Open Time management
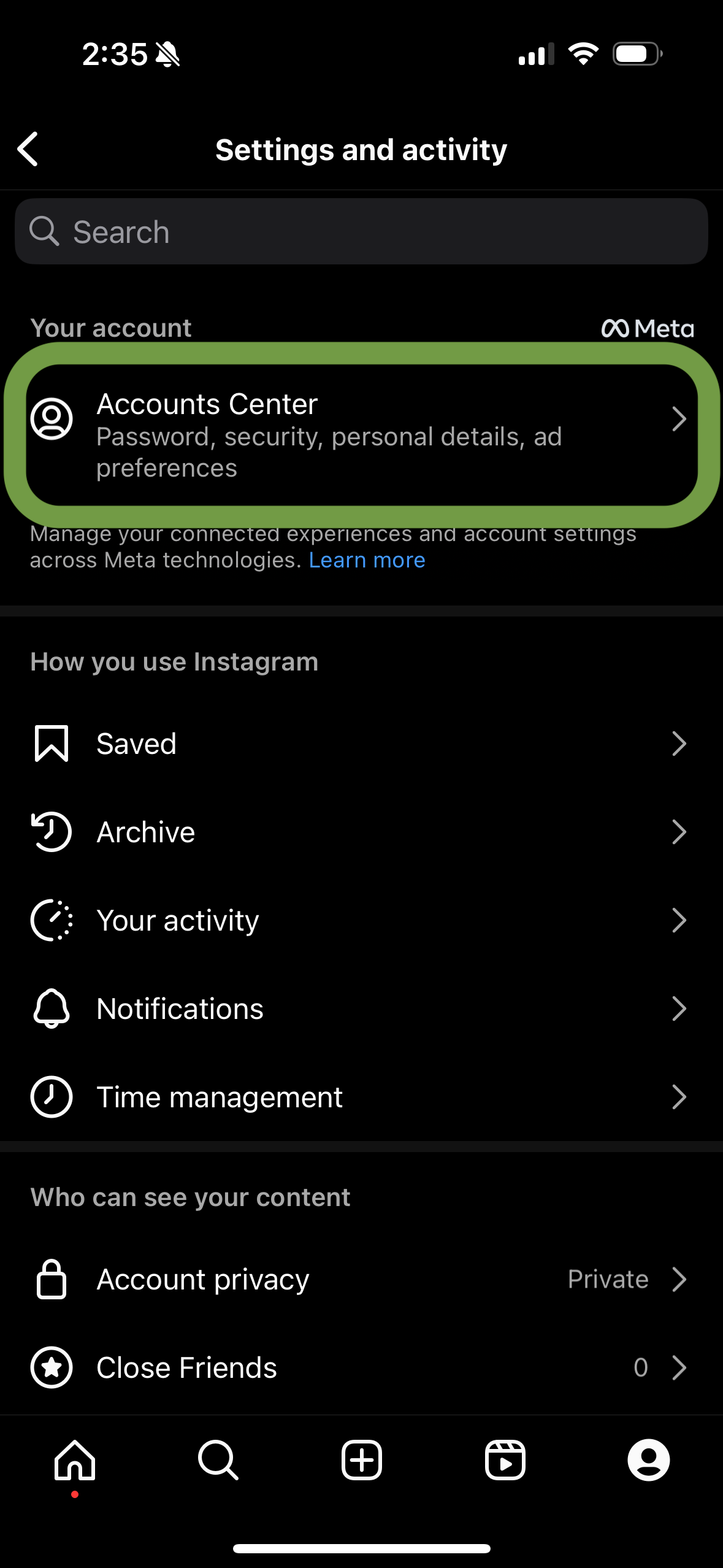This screenshot has height=1568, width=723. [361, 1097]
